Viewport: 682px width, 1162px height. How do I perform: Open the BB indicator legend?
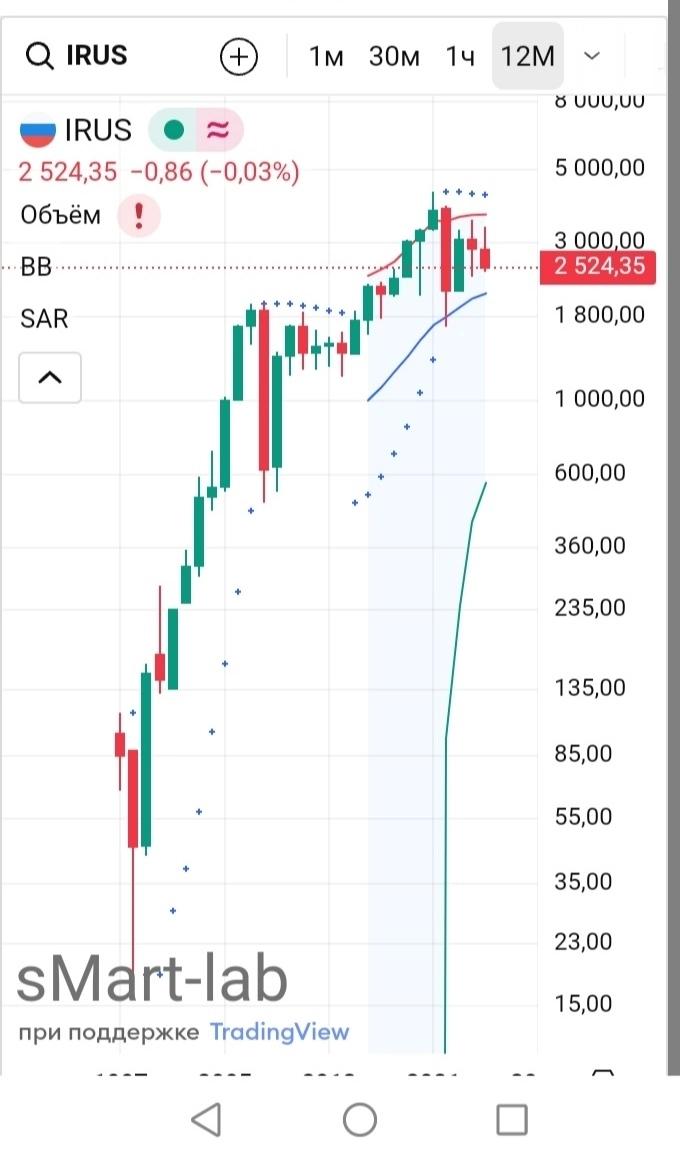tap(36, 267)
